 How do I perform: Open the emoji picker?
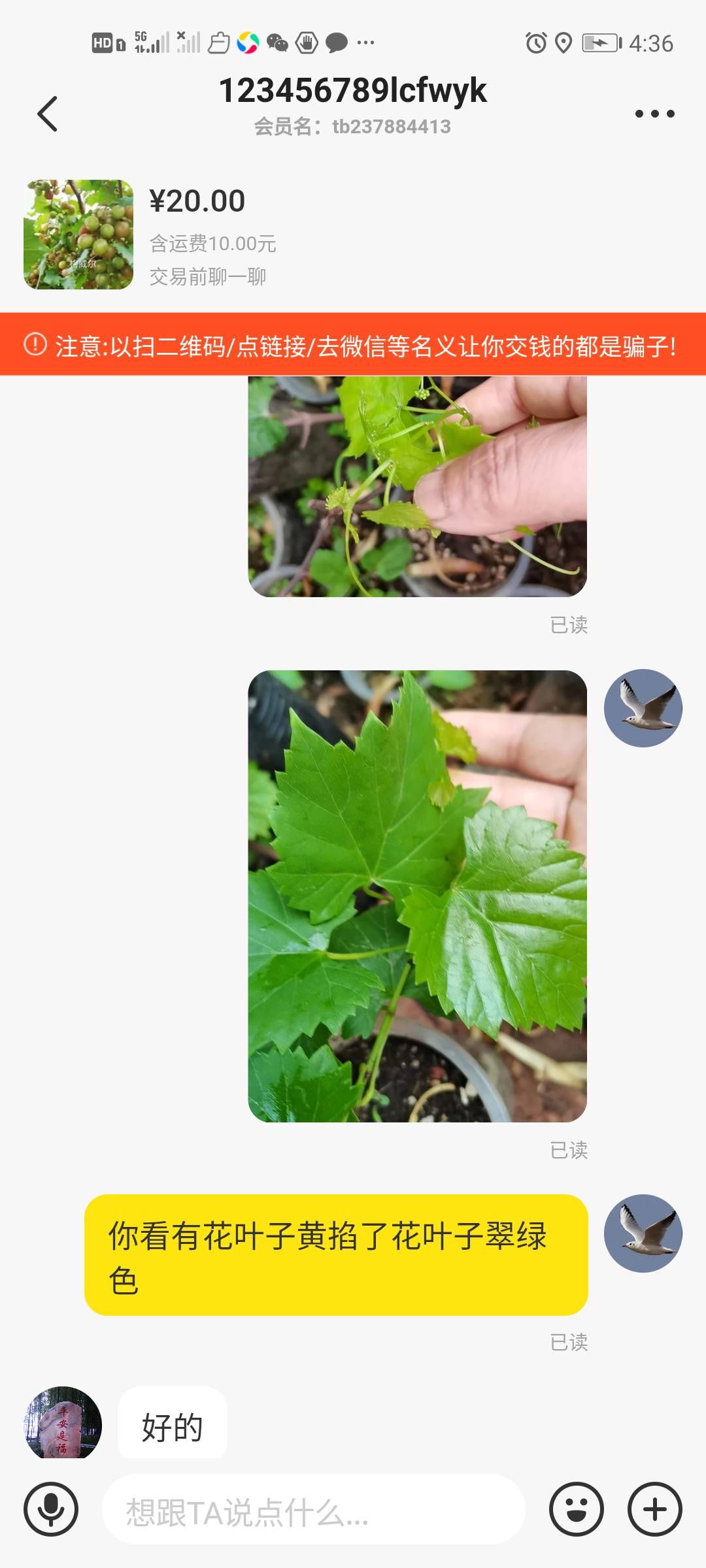click(x=576, y=1509)
